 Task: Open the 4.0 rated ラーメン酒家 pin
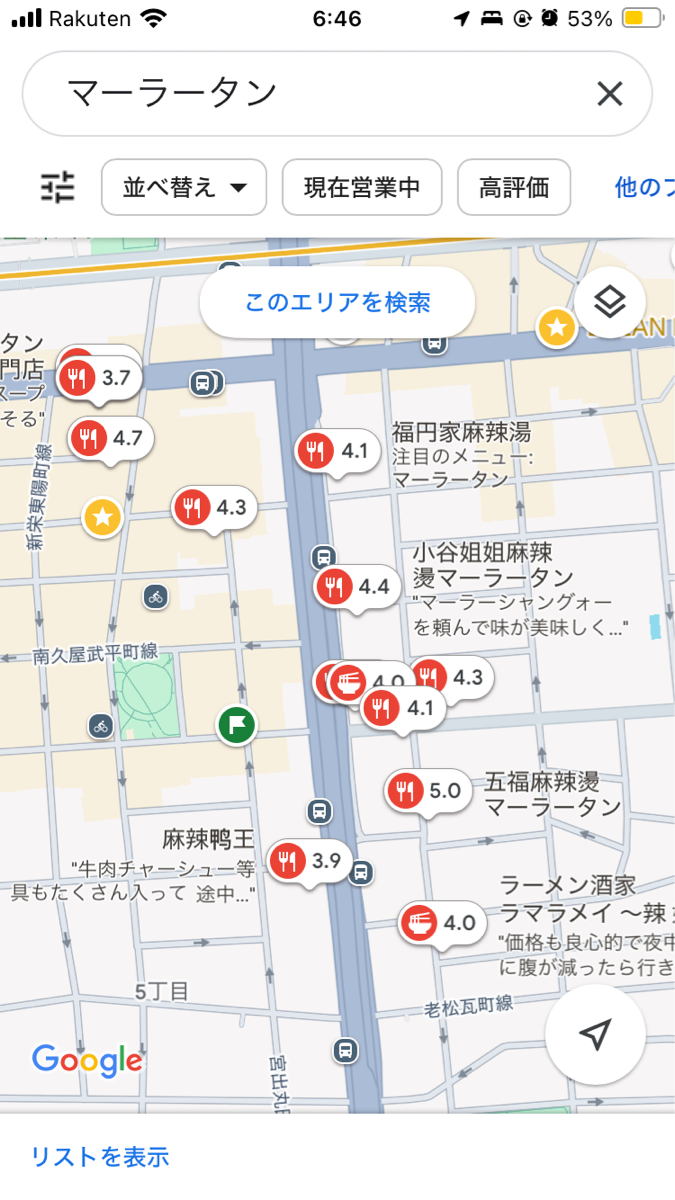[443, 923]
